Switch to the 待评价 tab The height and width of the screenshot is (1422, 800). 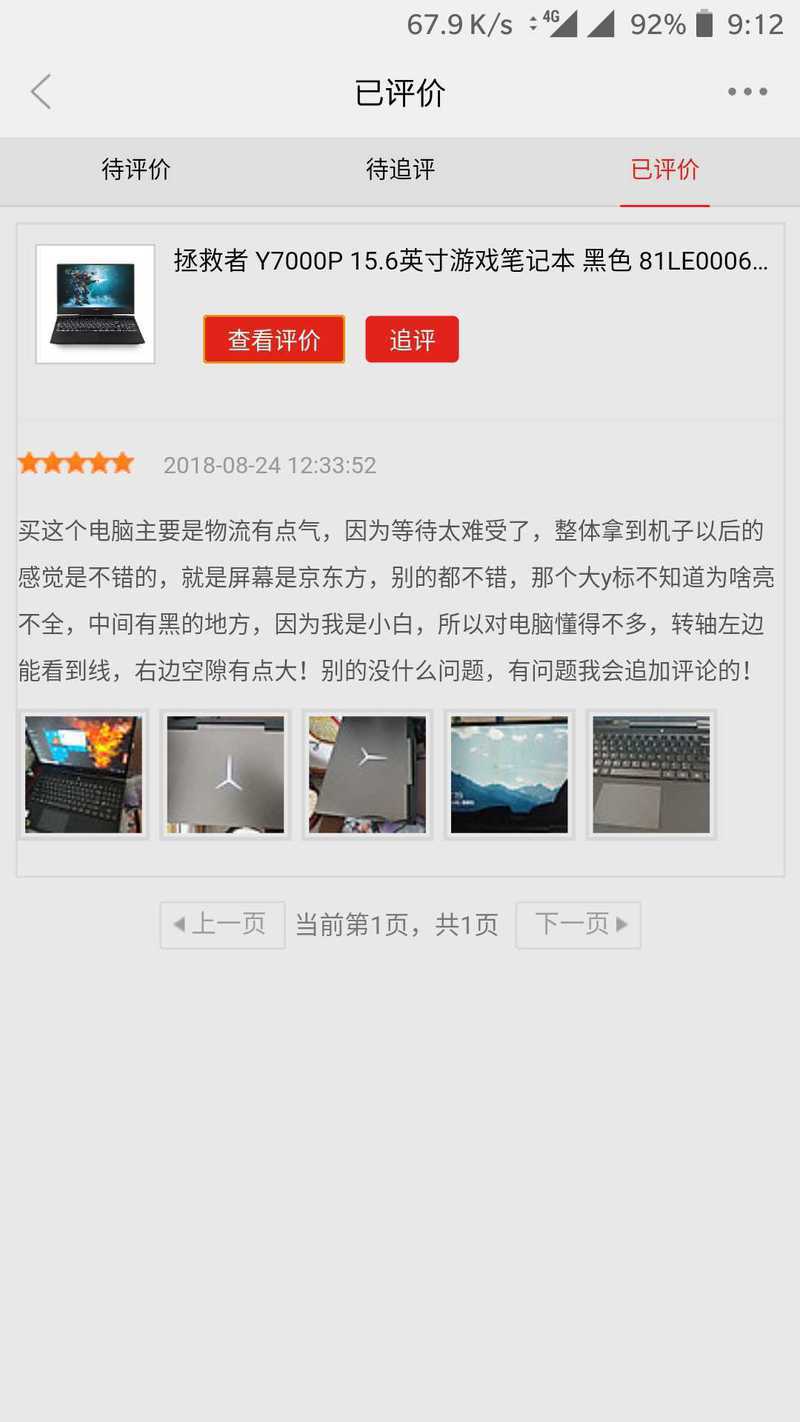tap(136, 170)
